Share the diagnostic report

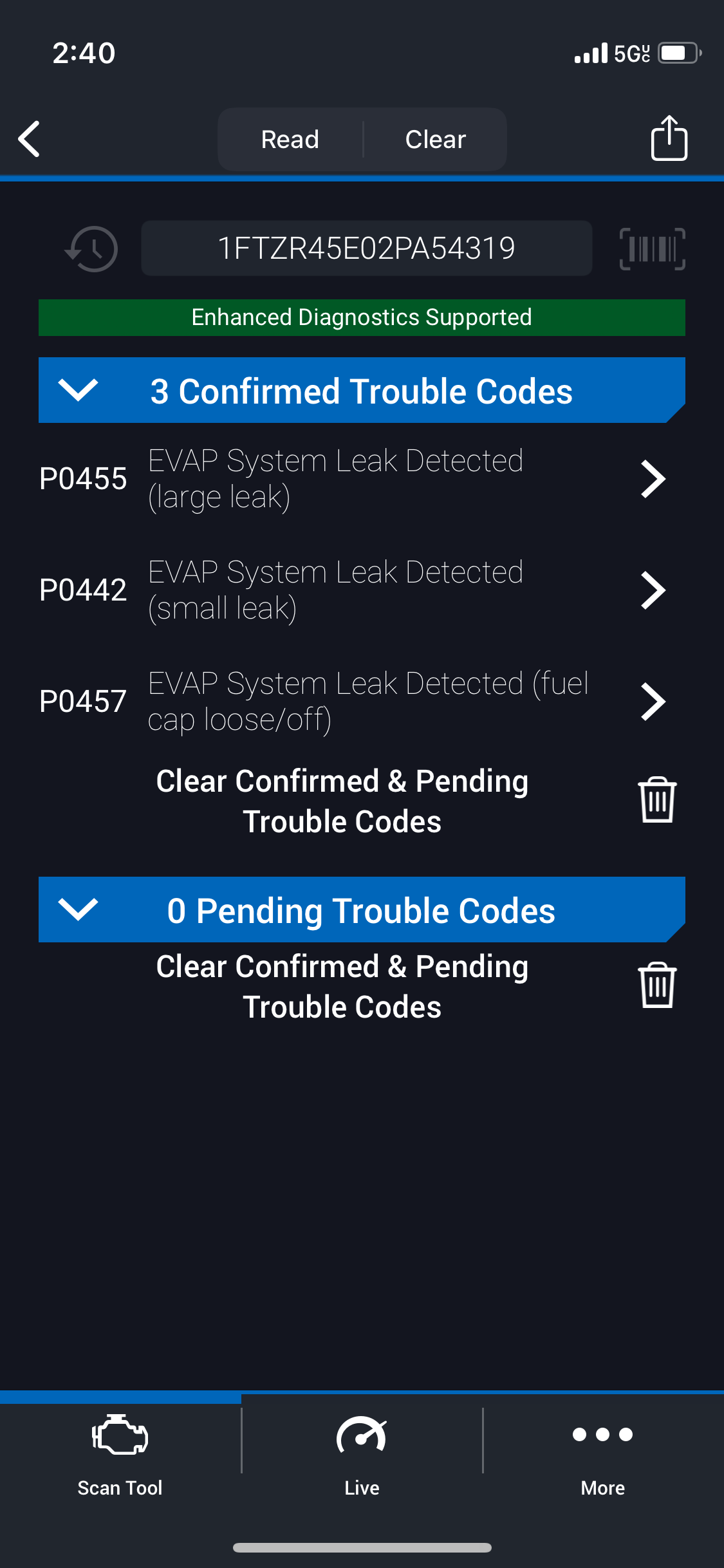click(x=669, y=138)
